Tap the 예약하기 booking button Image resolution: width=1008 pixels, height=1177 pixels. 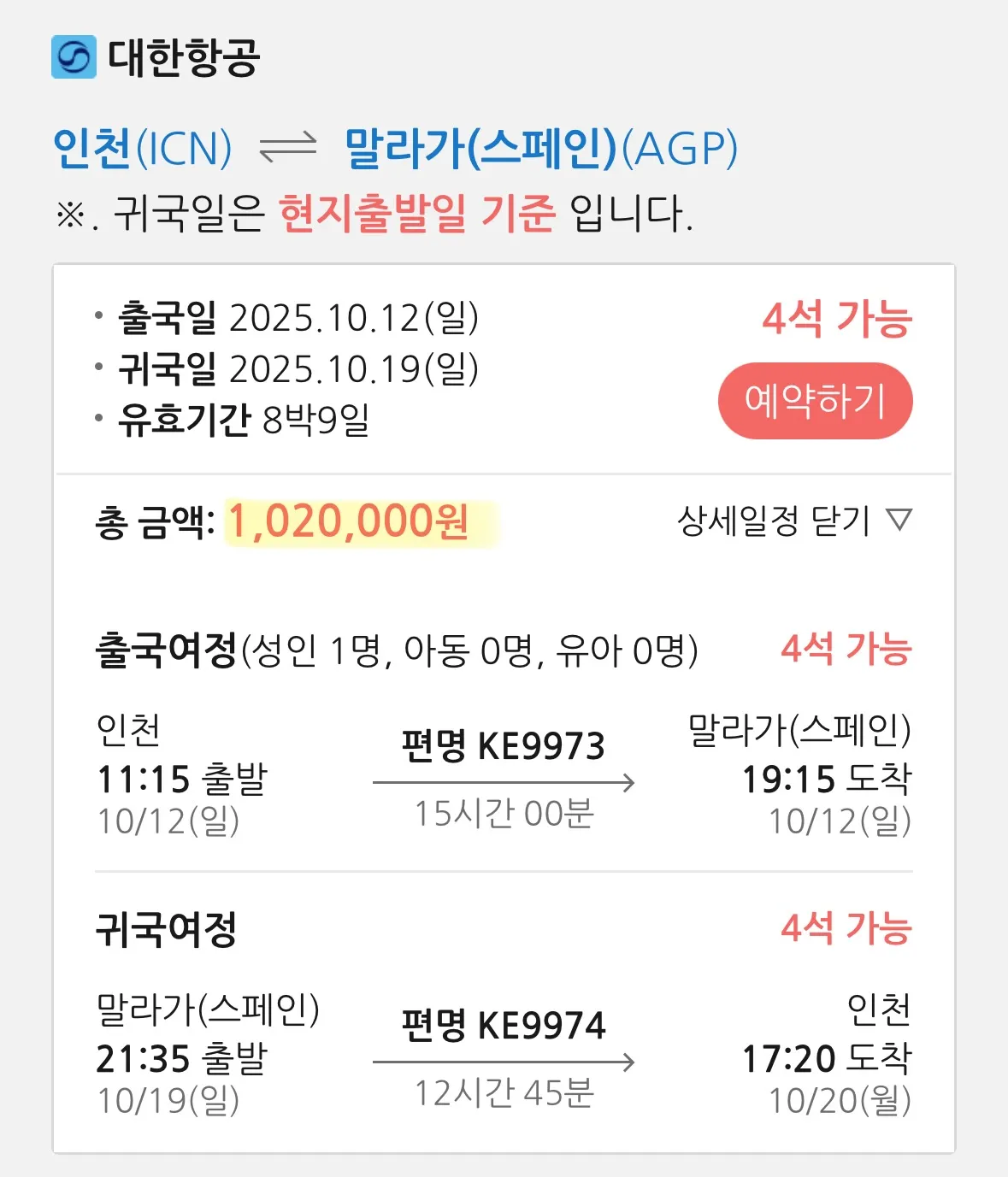(815, 401)
